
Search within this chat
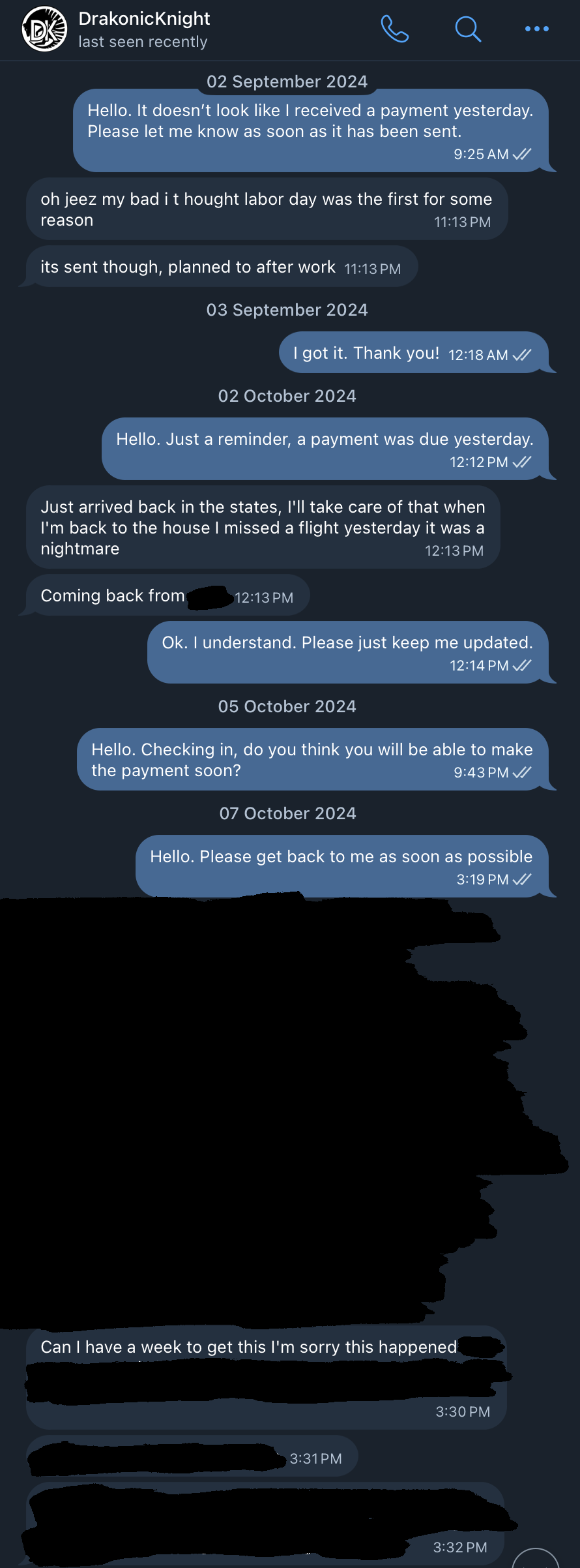(467, 29)
